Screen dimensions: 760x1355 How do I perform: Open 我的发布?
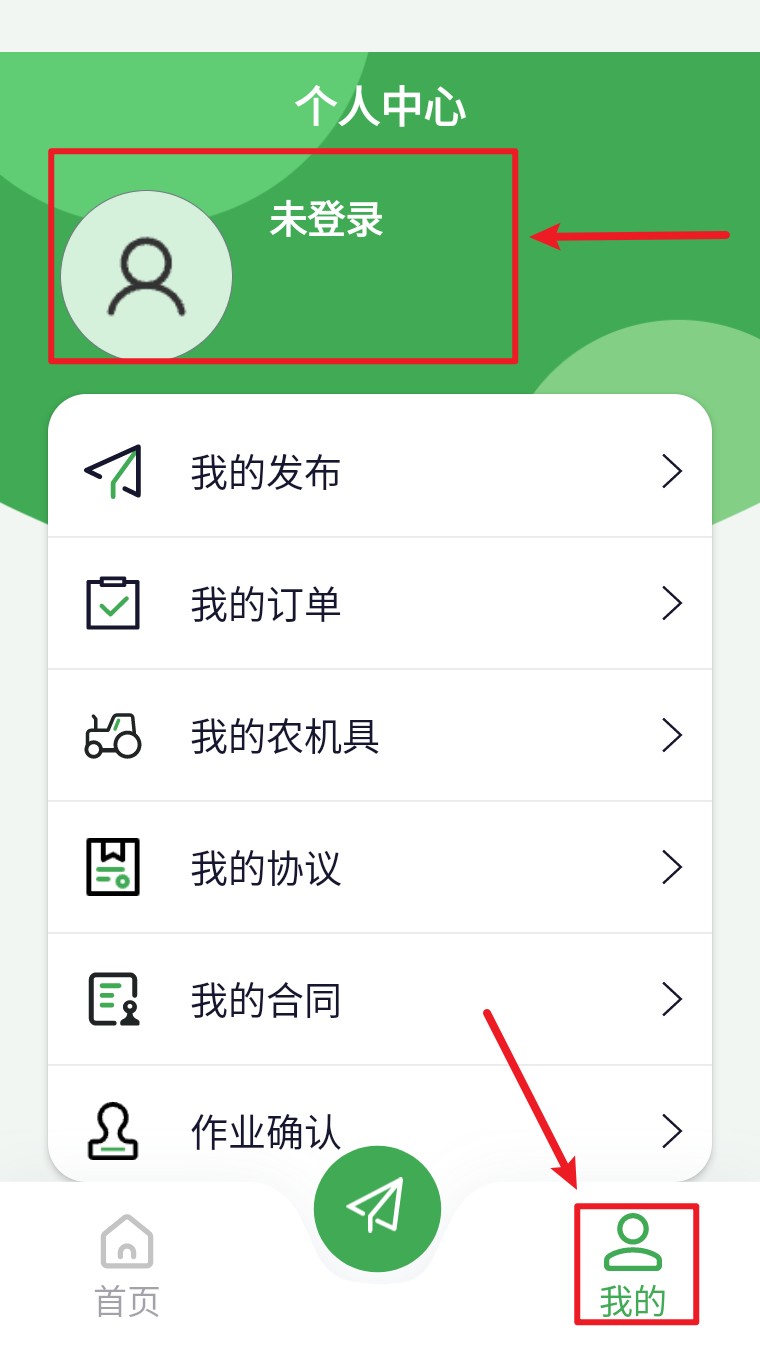[380, 471]
